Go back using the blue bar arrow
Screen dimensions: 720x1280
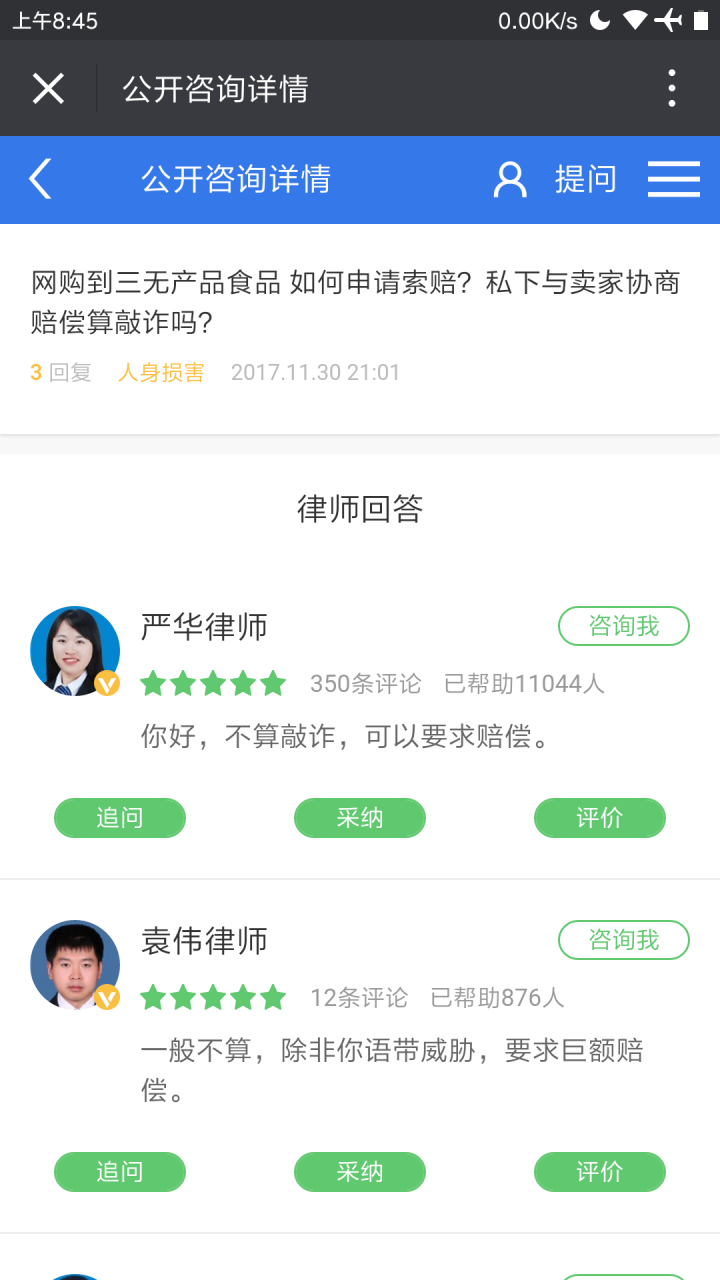coord(40,179)
